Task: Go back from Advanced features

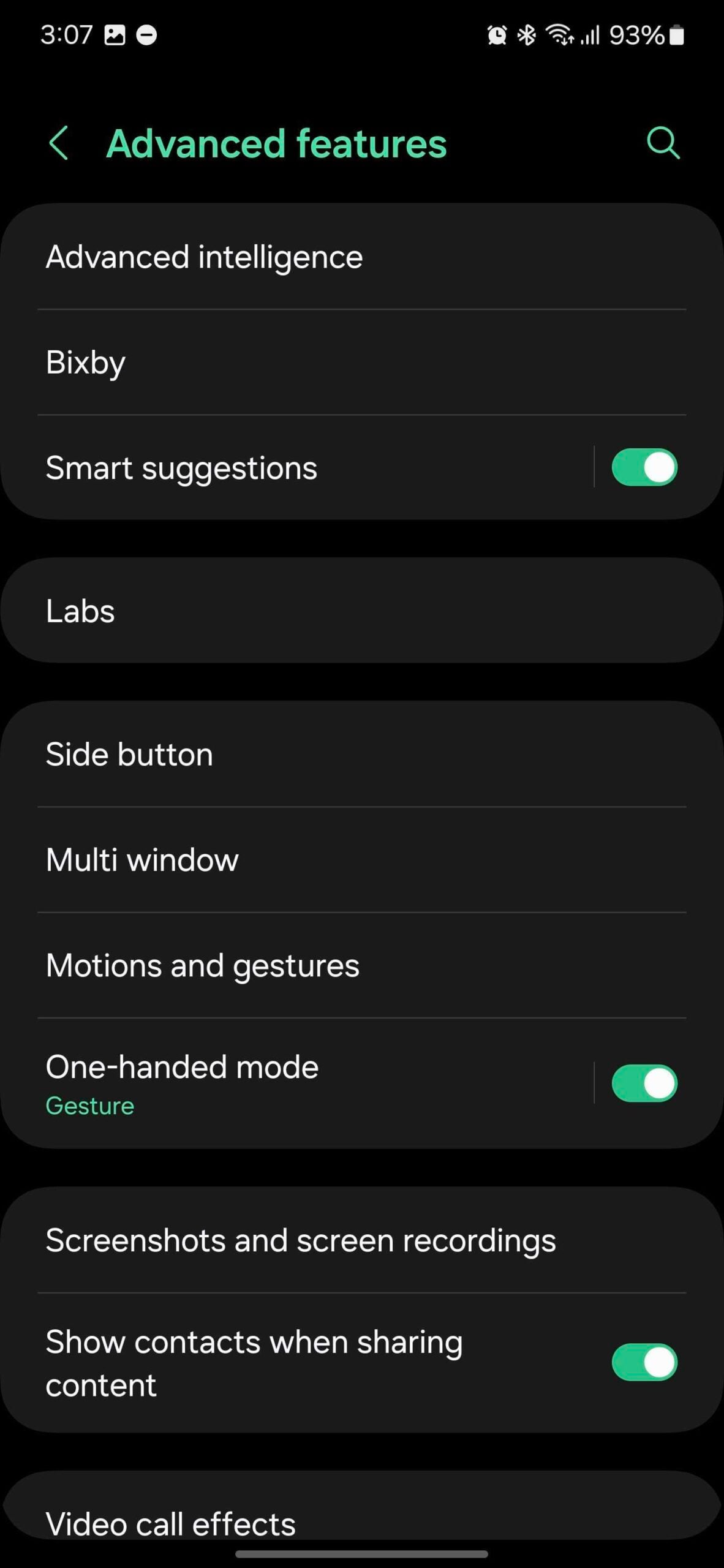Action: 59,143
